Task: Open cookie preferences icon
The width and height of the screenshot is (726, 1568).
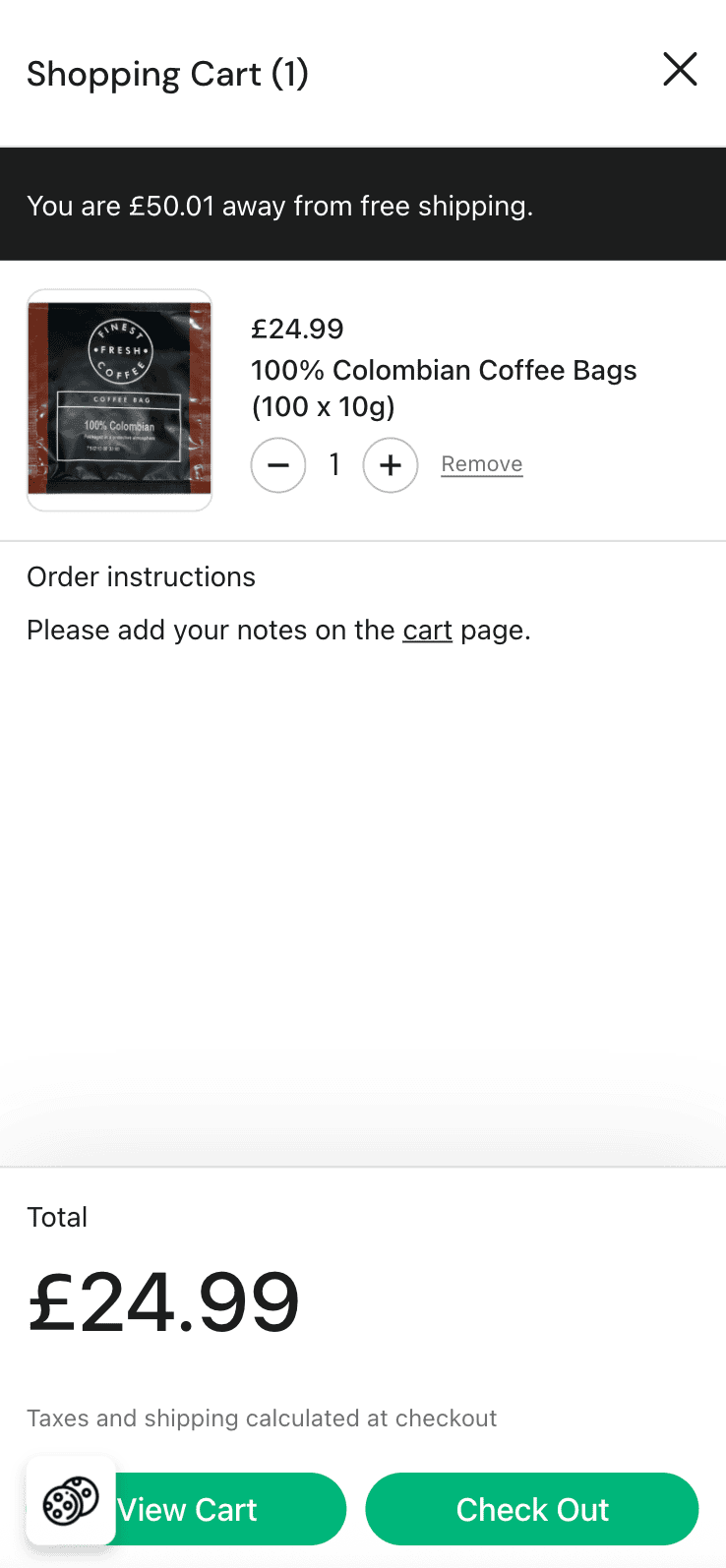Action: point(71,1501)
